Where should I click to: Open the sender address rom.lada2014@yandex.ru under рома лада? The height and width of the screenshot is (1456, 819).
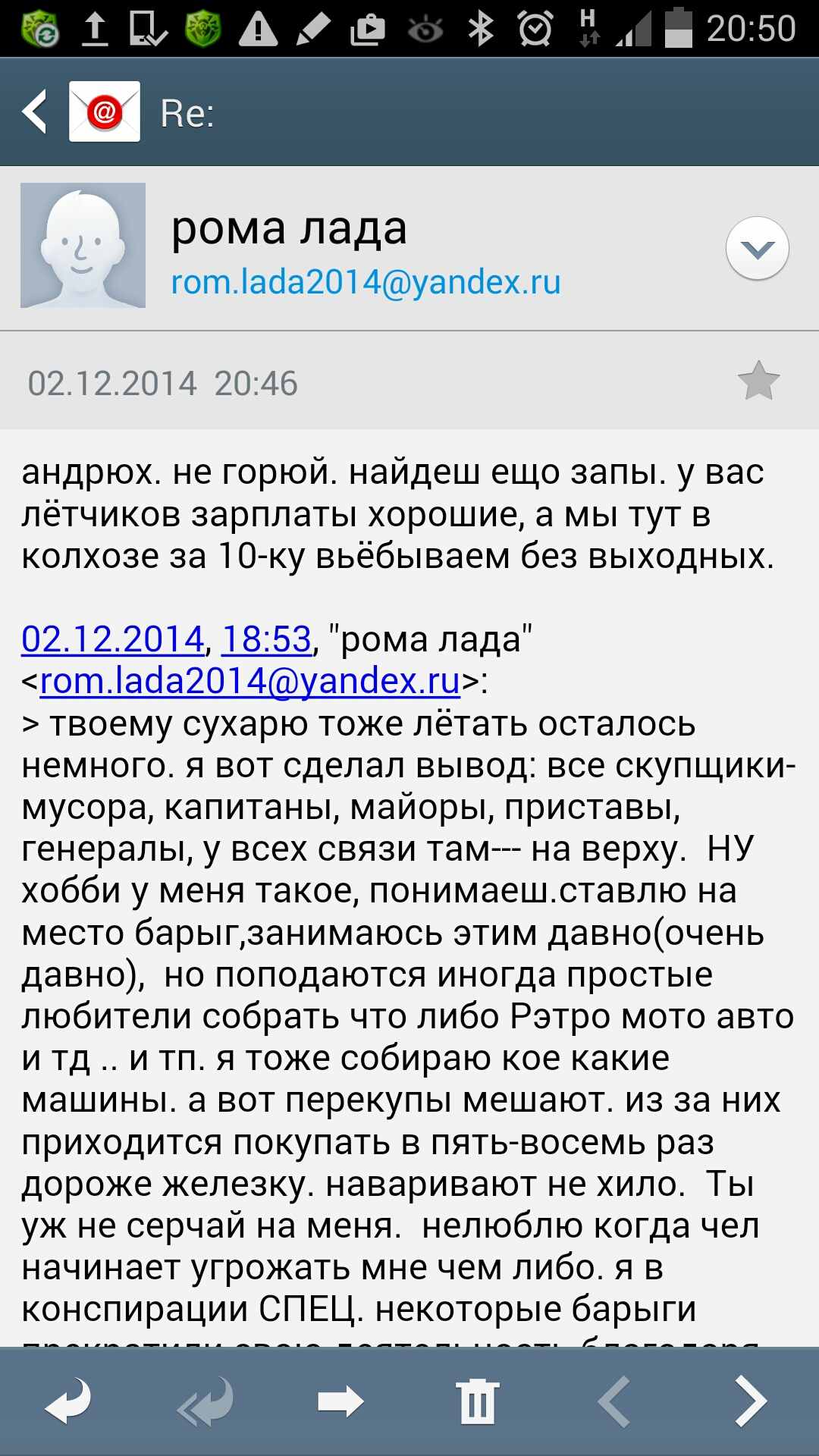(366, 282)
